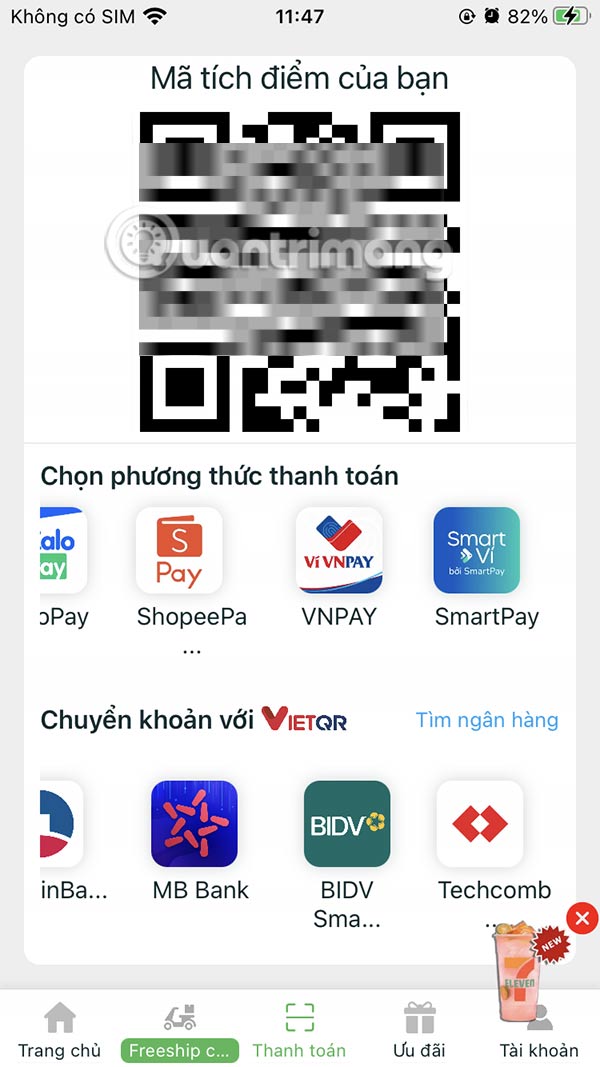Select Techcombank for bank transfer
This screenshot has height=1067, width=600.
coord(480,824)
